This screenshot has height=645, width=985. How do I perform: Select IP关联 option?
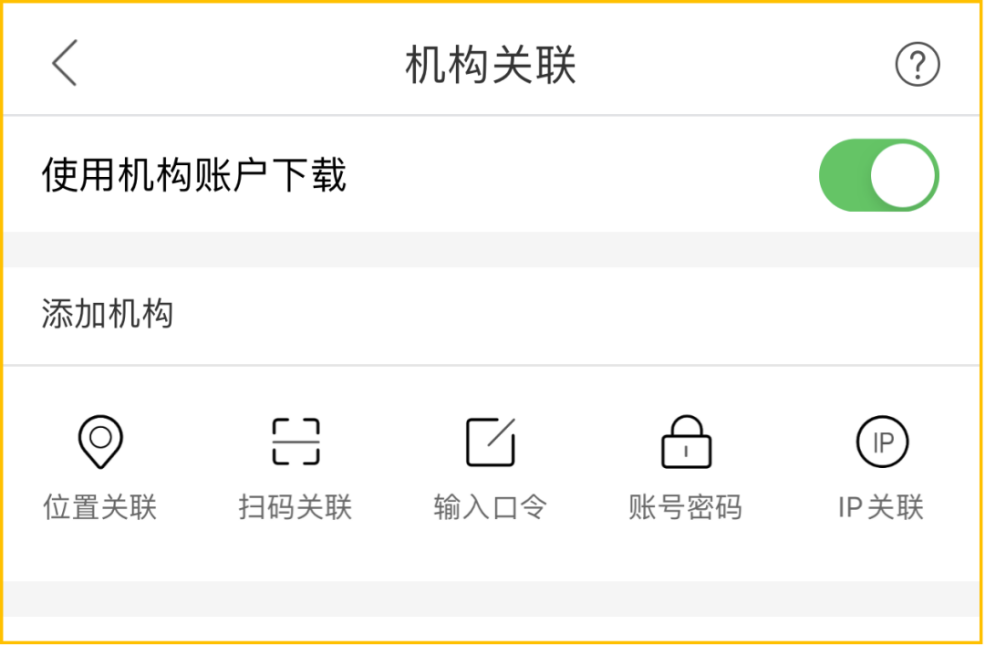click(x=881, y=466)
